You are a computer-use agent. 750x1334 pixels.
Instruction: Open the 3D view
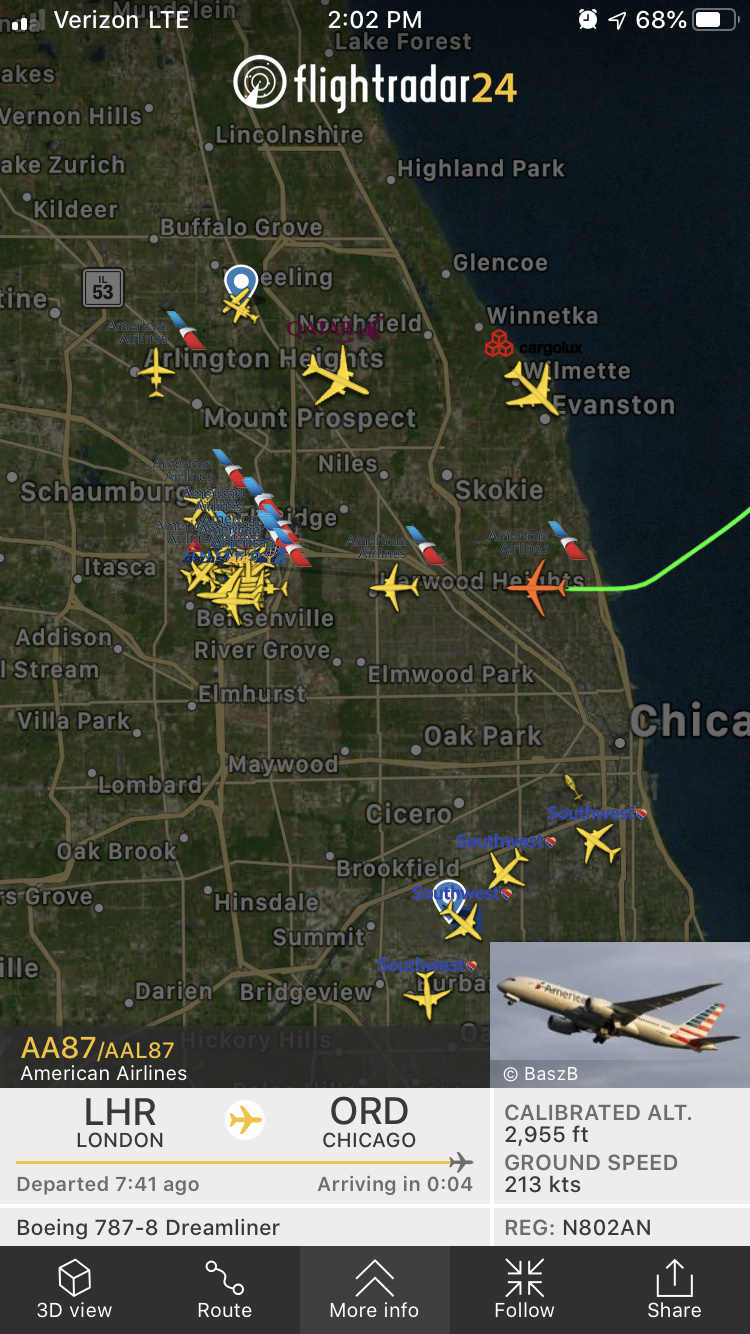(x=75, y=1290)
